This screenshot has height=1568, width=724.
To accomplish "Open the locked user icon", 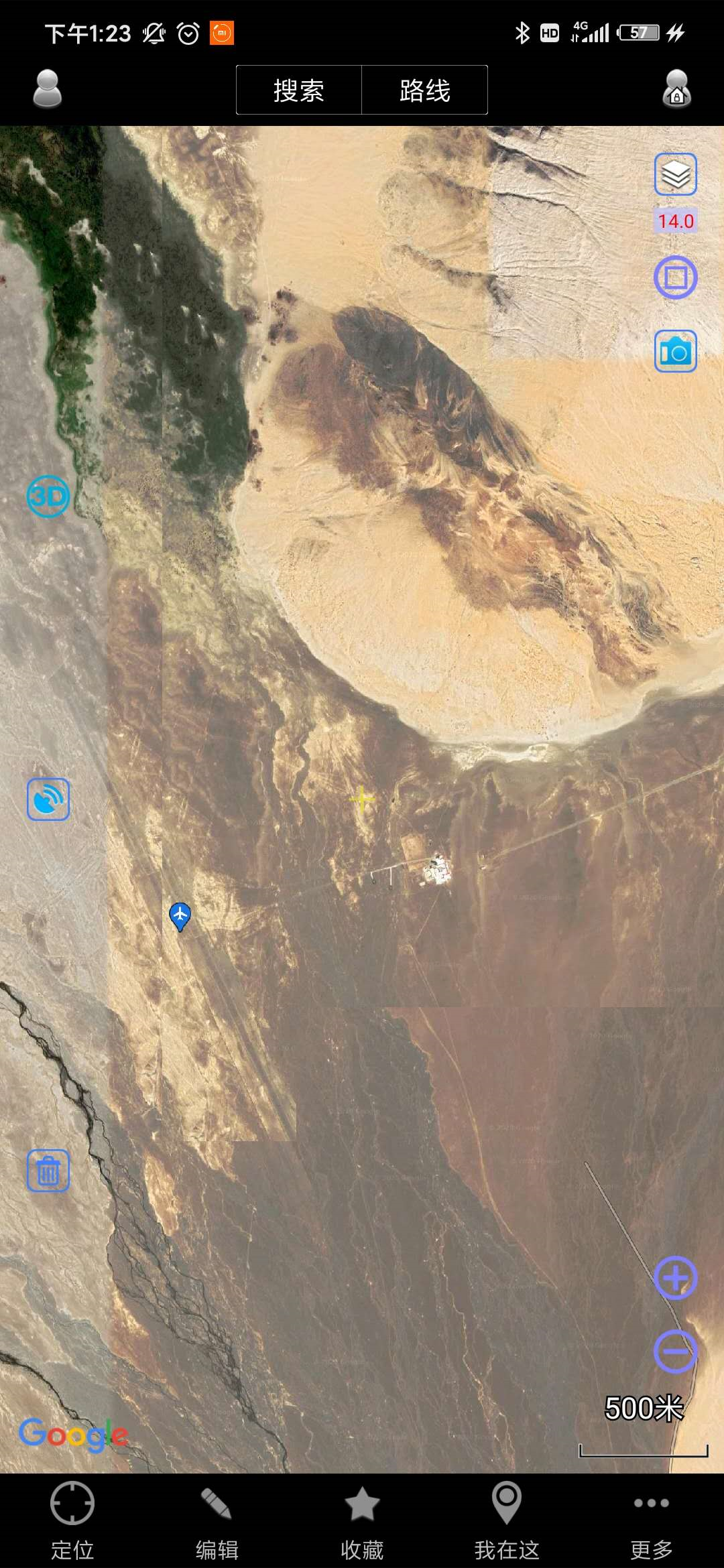I will click(676, 89).
